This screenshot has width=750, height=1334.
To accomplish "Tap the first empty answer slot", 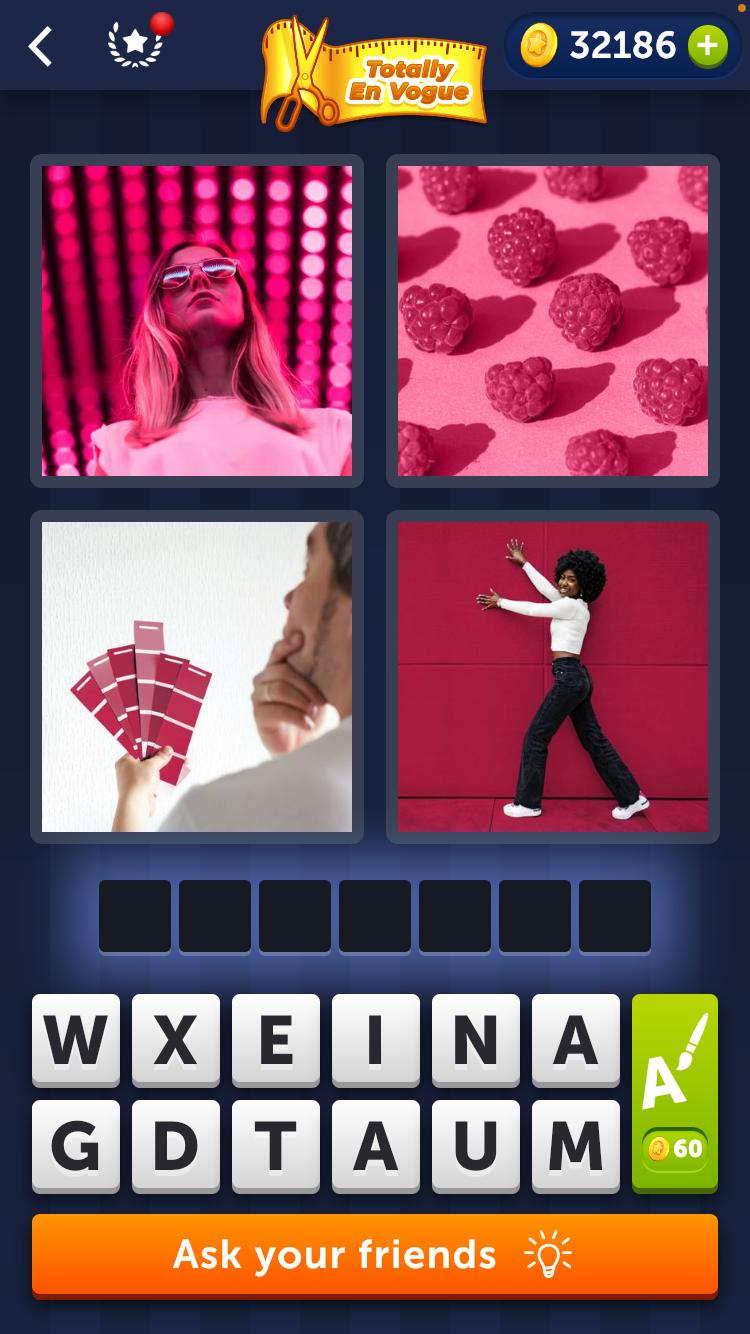I will pyautogui.click(x=135, y=916).
